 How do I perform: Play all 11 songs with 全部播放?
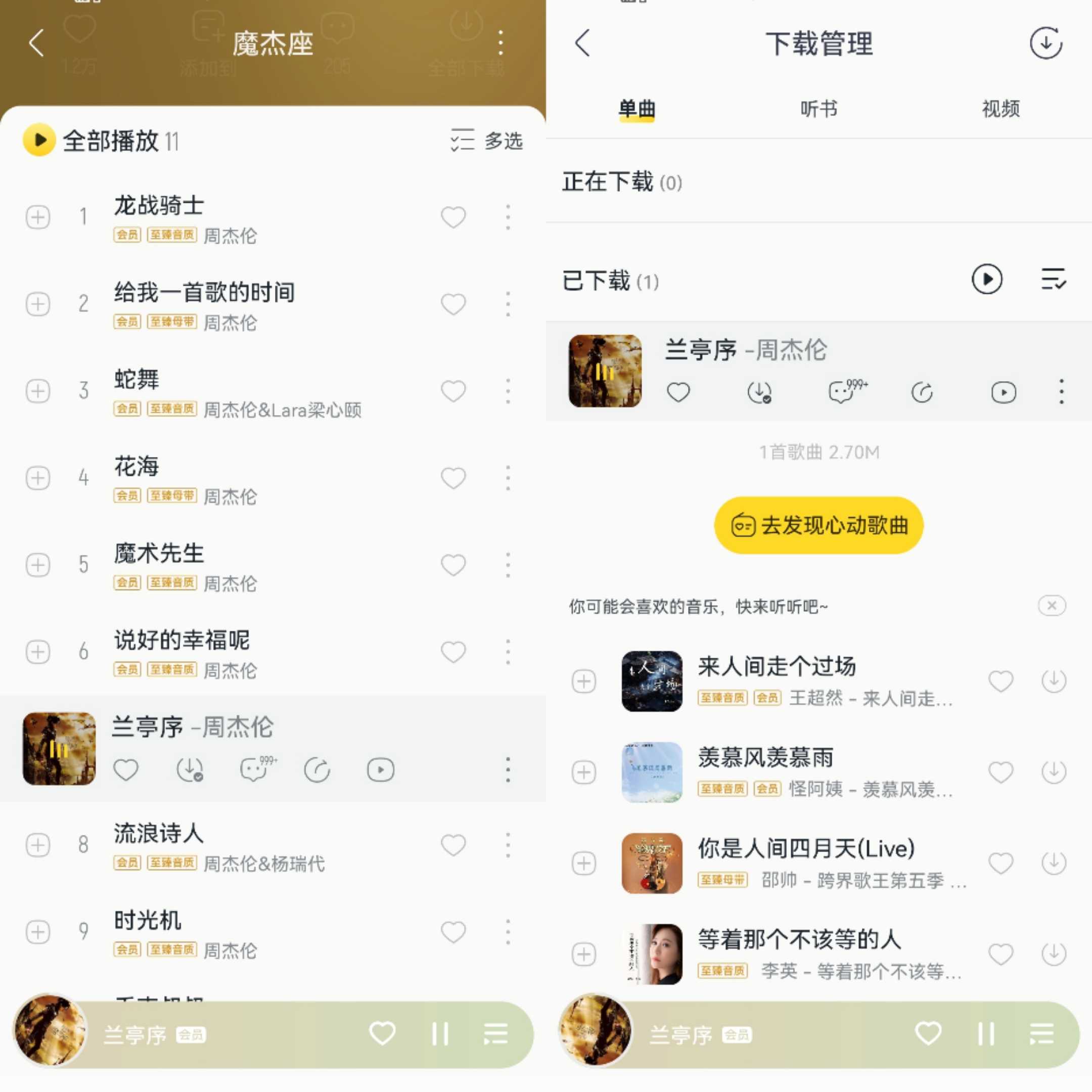coord(102,140)
